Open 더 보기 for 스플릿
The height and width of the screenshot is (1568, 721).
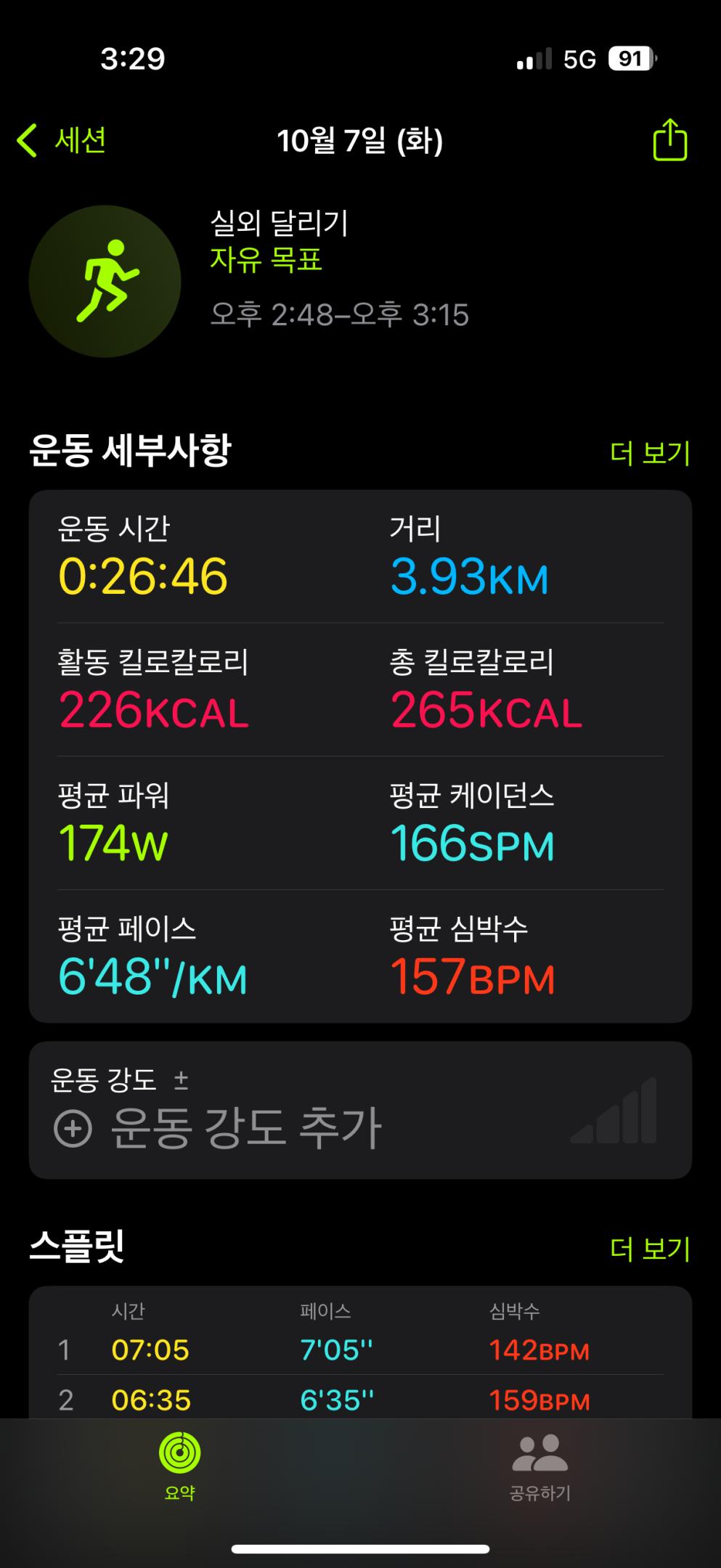tap(650, 1249)
